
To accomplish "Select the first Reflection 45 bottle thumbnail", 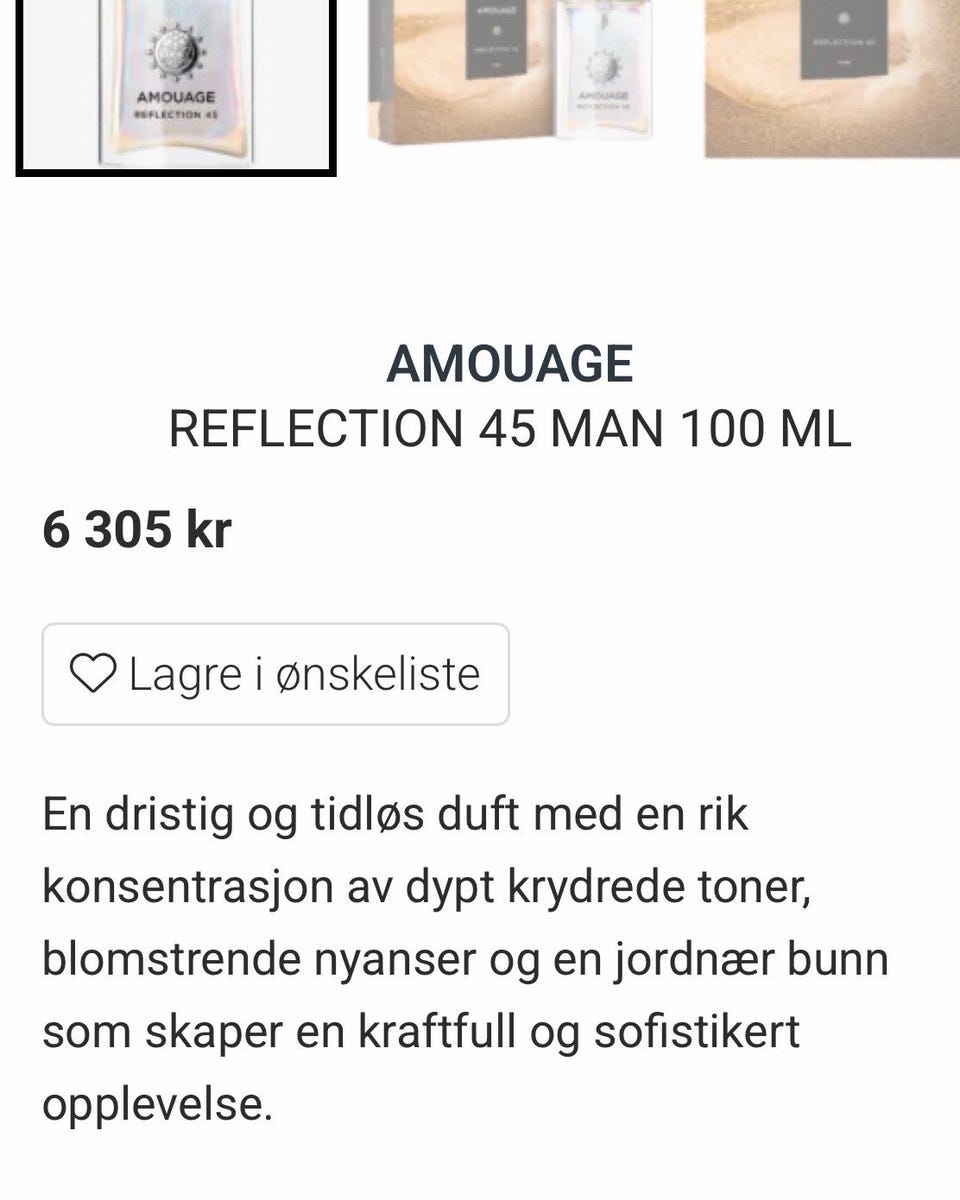I will click(176, 85).
